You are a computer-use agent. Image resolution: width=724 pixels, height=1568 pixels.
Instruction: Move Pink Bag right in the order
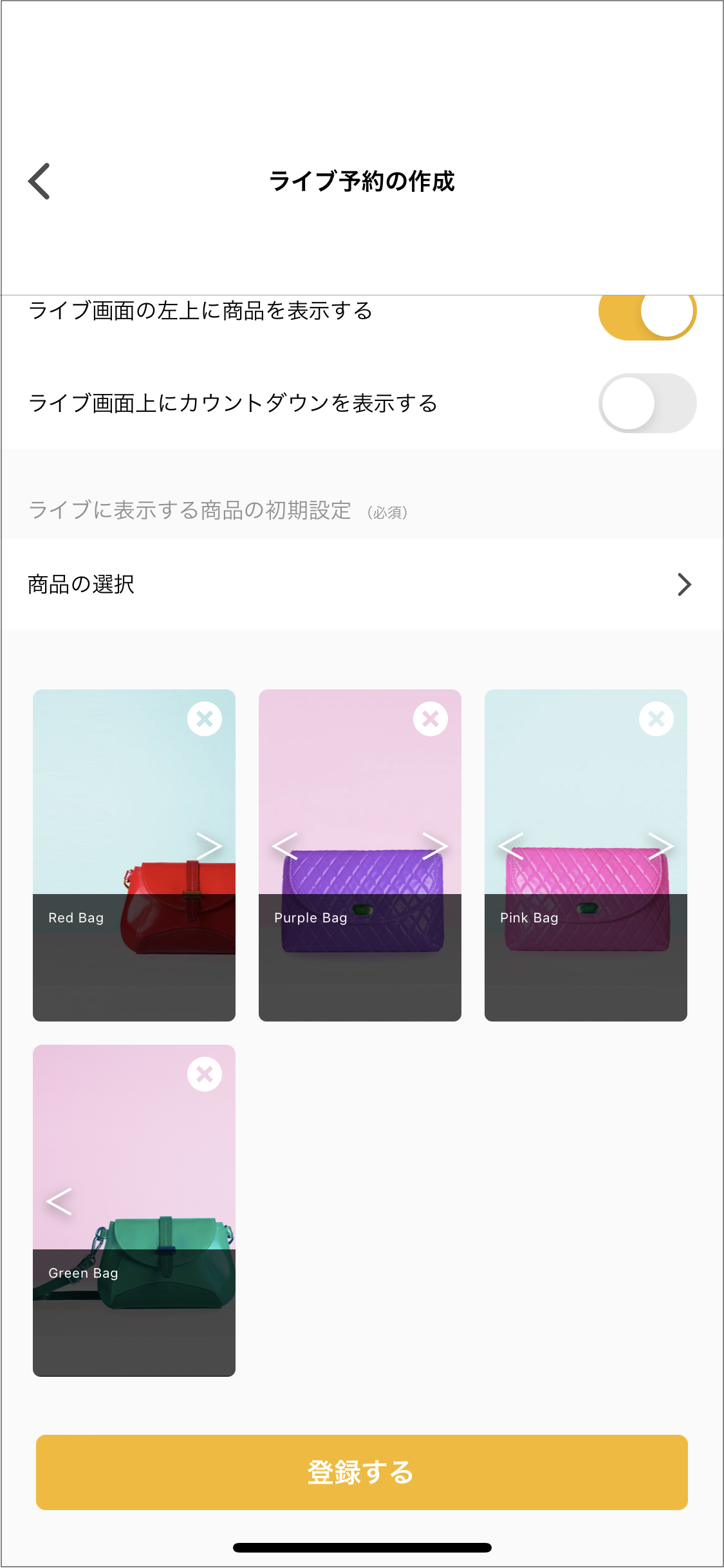pos(661,846)
